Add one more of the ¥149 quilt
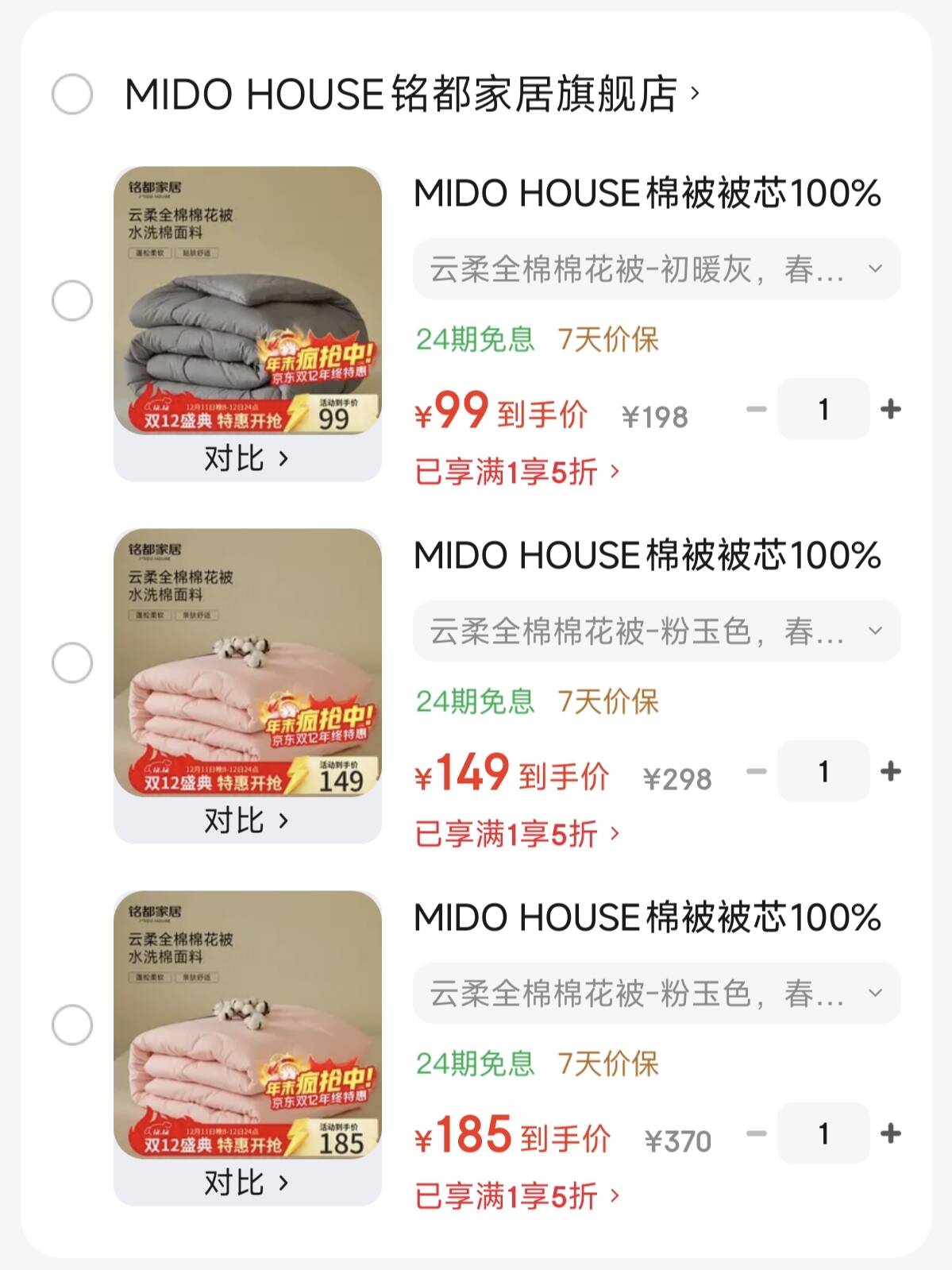This screenshot has height=1270, width=952. 891,771
